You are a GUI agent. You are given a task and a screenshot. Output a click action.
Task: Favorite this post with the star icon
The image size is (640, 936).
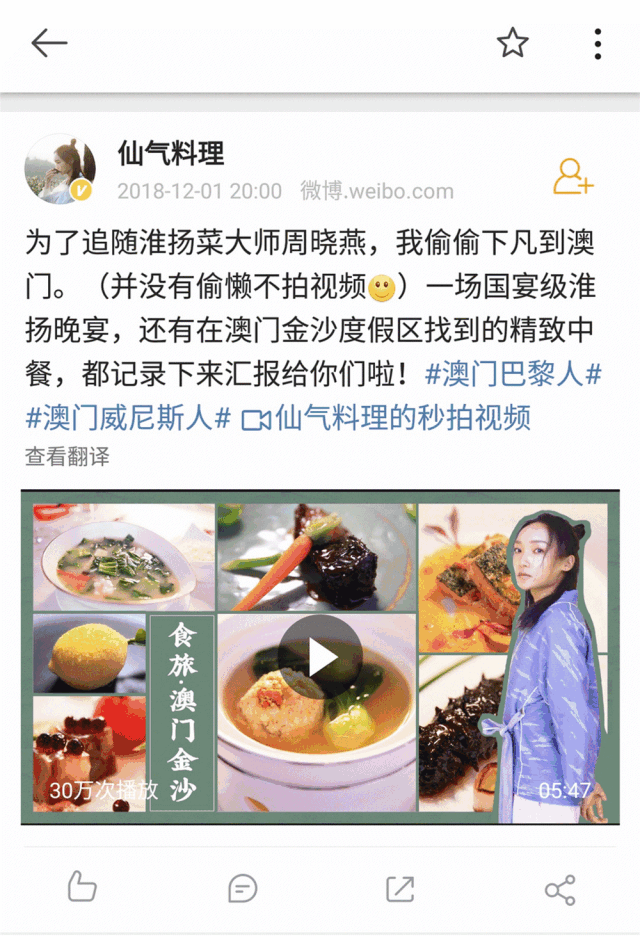click(x=513, y=43)
